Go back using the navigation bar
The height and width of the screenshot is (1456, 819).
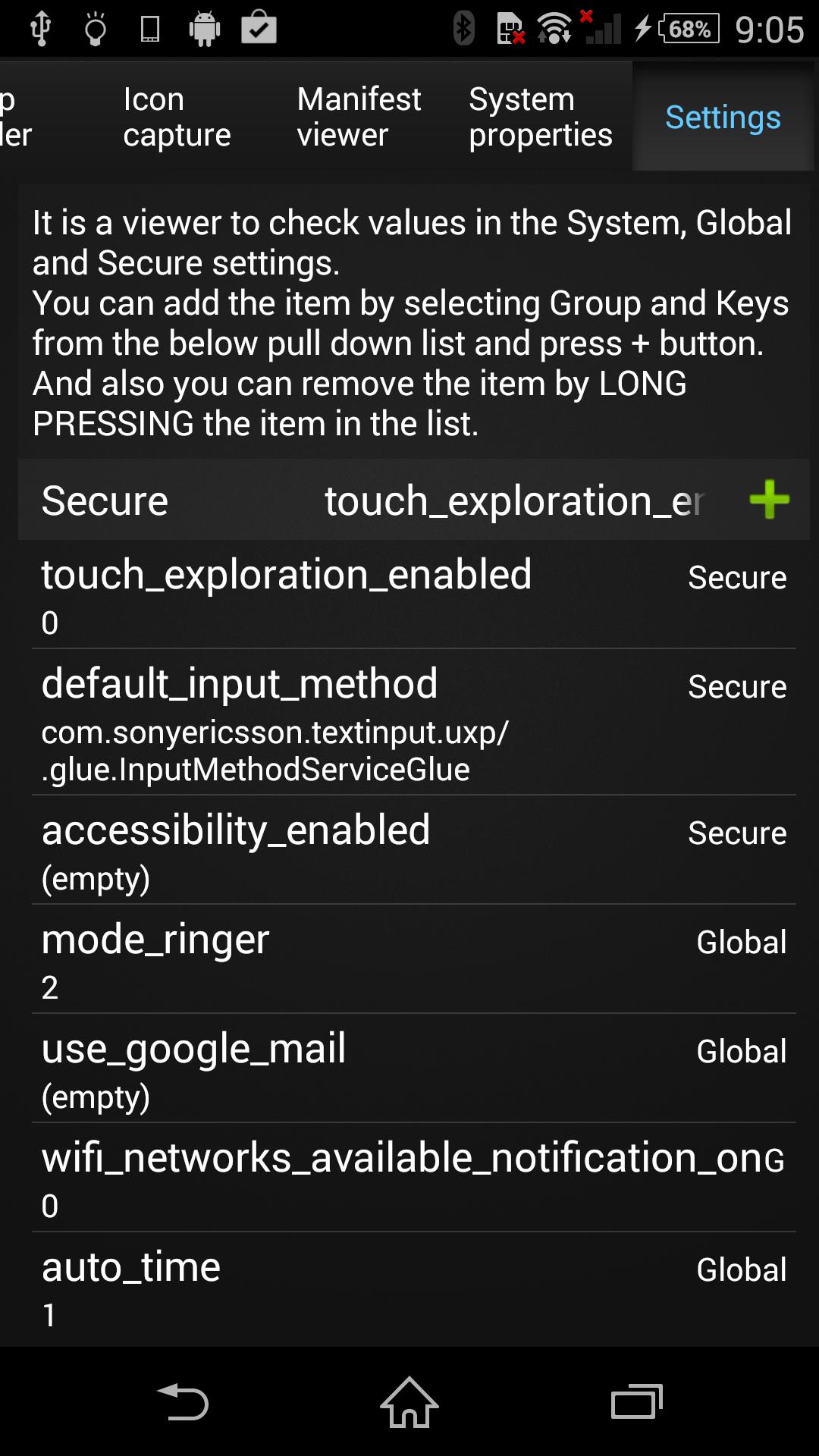[182, 1402]
